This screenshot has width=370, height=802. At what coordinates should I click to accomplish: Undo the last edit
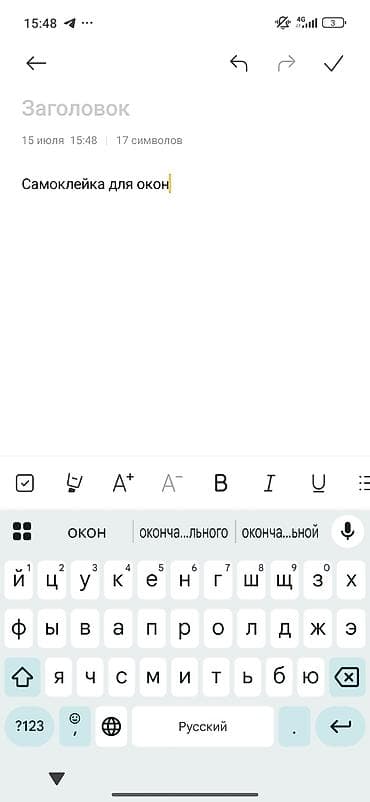[238, 63]
